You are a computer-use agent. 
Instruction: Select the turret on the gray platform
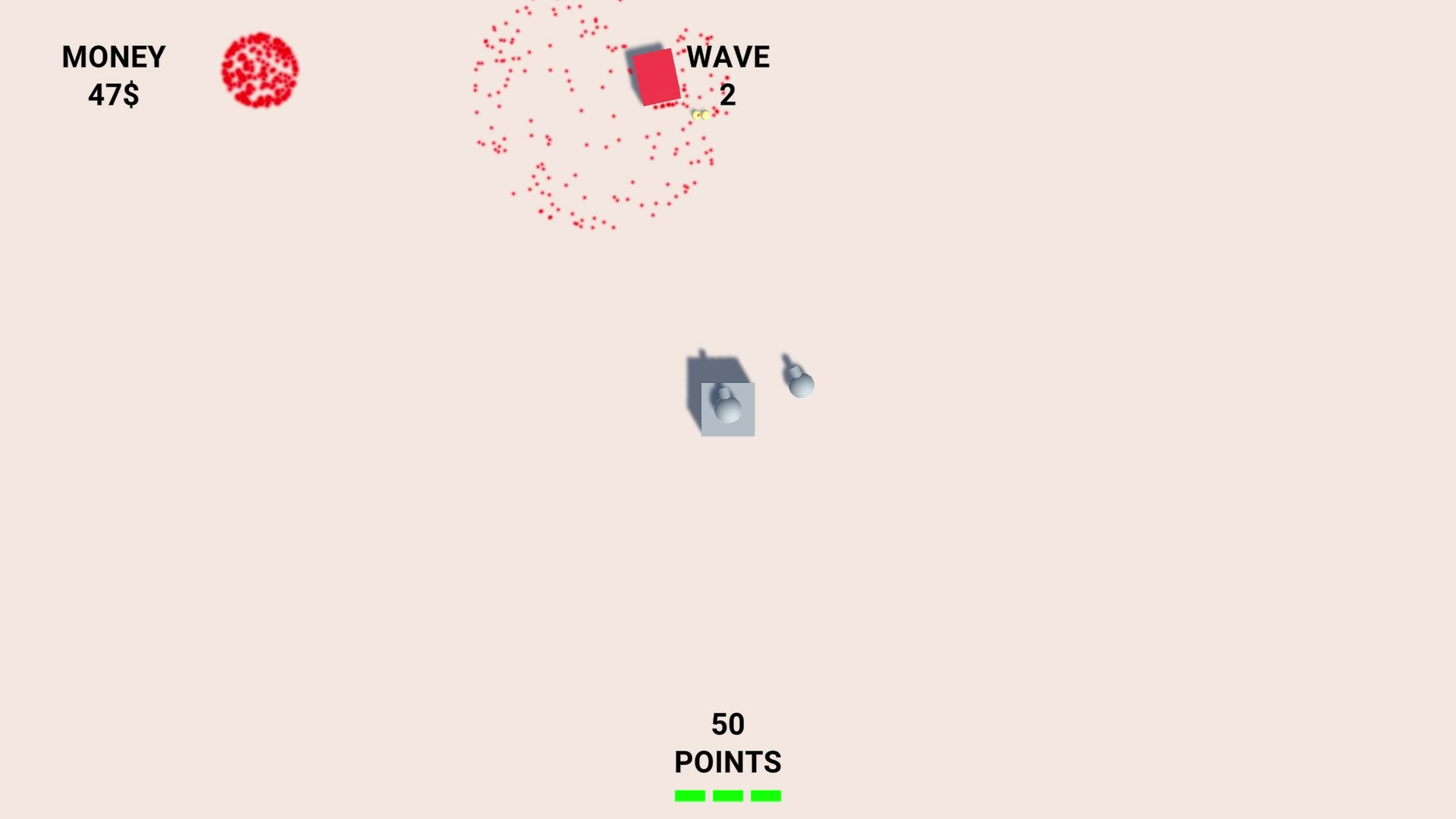(x=727, y=407)
